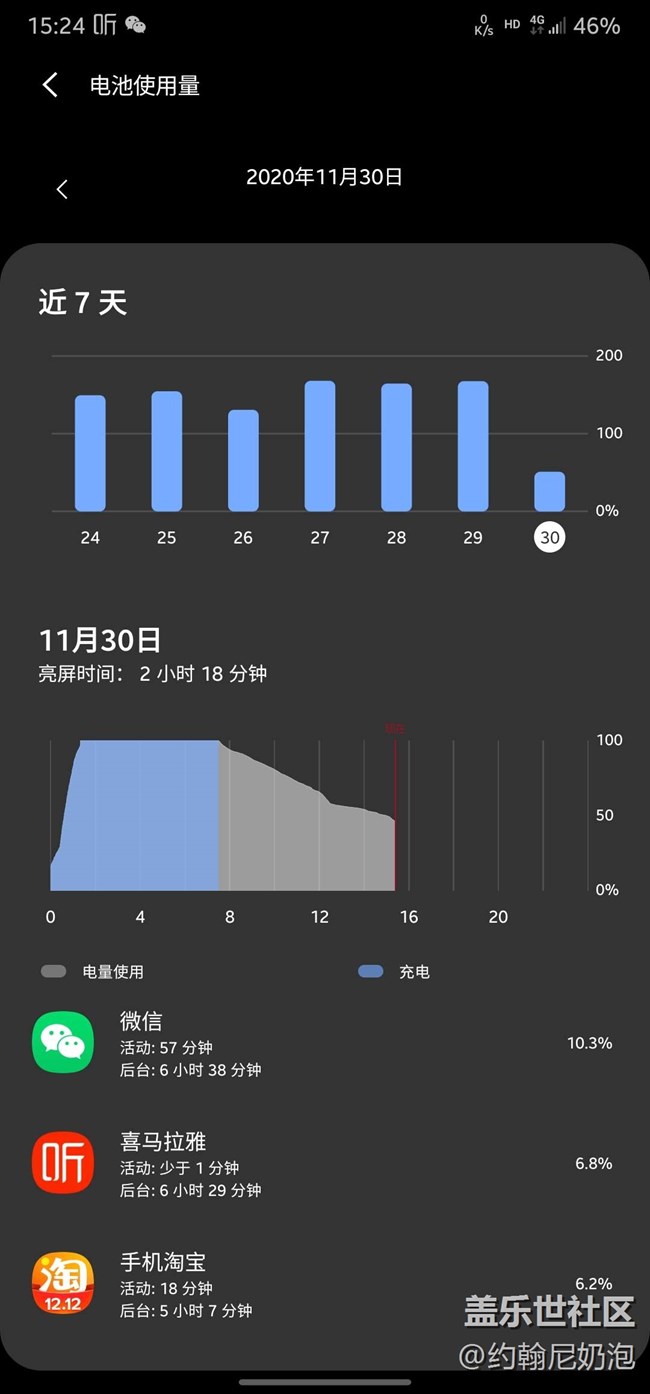Image resolution: width=650 pixels, height=1394 pixels.
Task: Open 手机淘宝 battery usage details
Action: (x=324, y=1284)
